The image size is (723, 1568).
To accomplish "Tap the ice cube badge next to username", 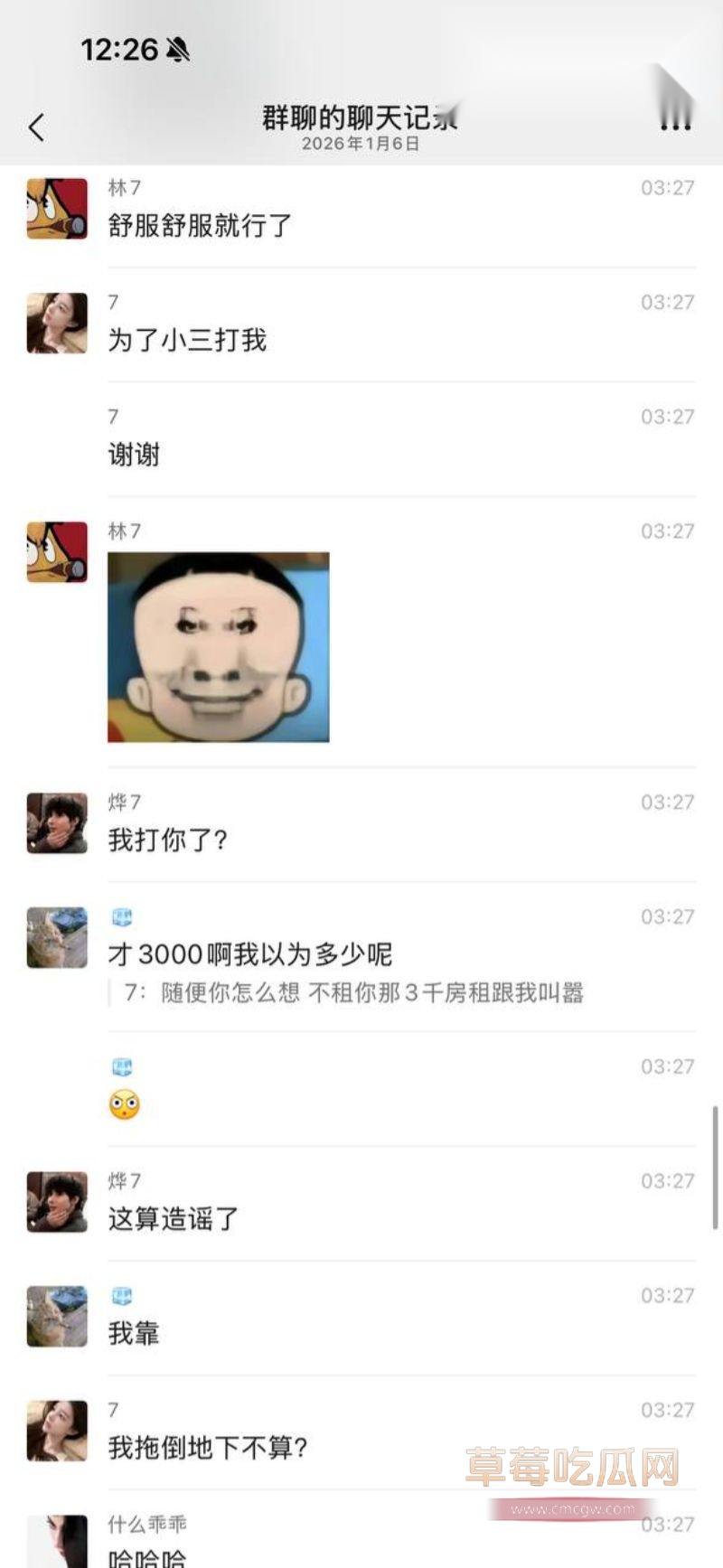I will pyautogui.click(x=123, y=916).
